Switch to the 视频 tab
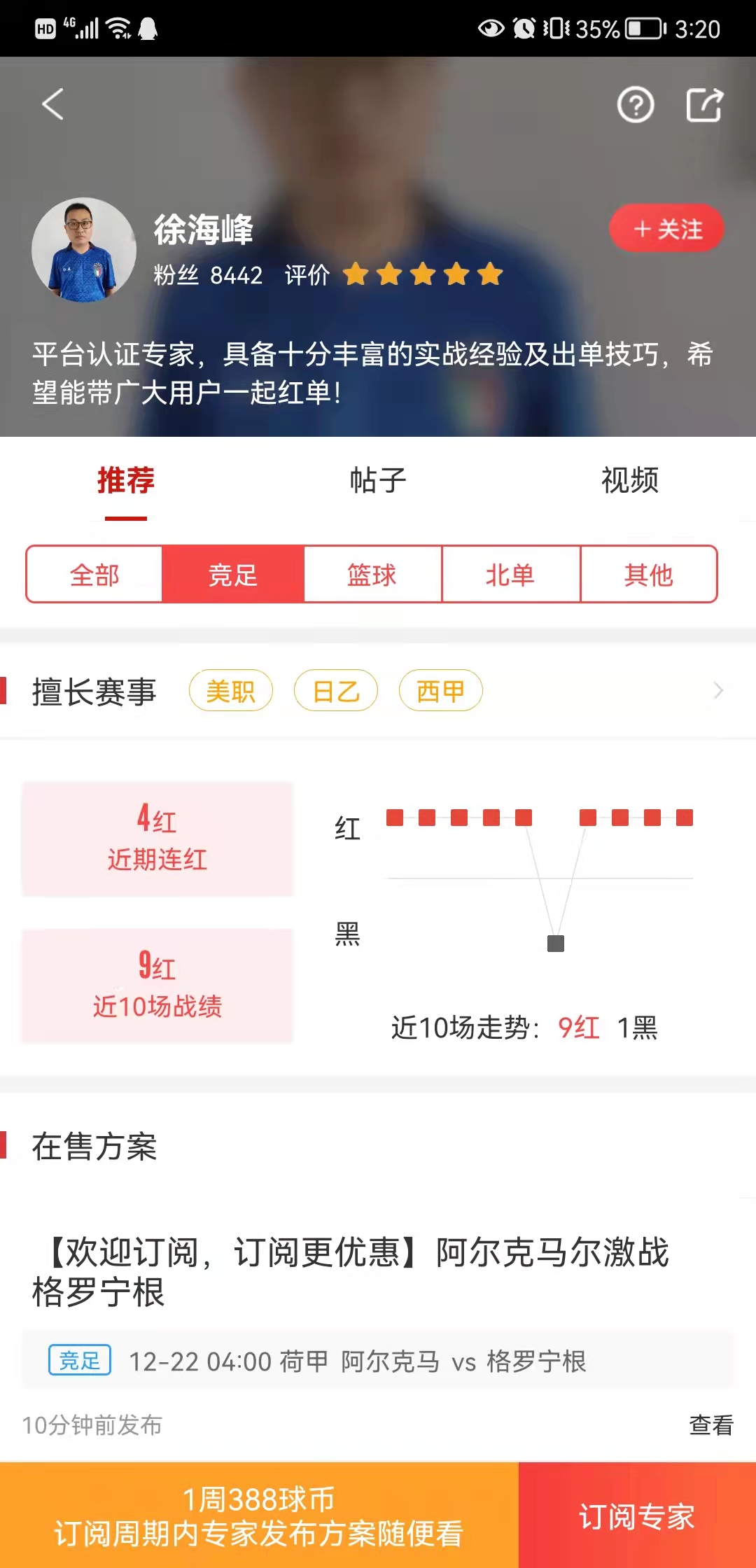This screenshot has height=1568, width=756. 630,481
